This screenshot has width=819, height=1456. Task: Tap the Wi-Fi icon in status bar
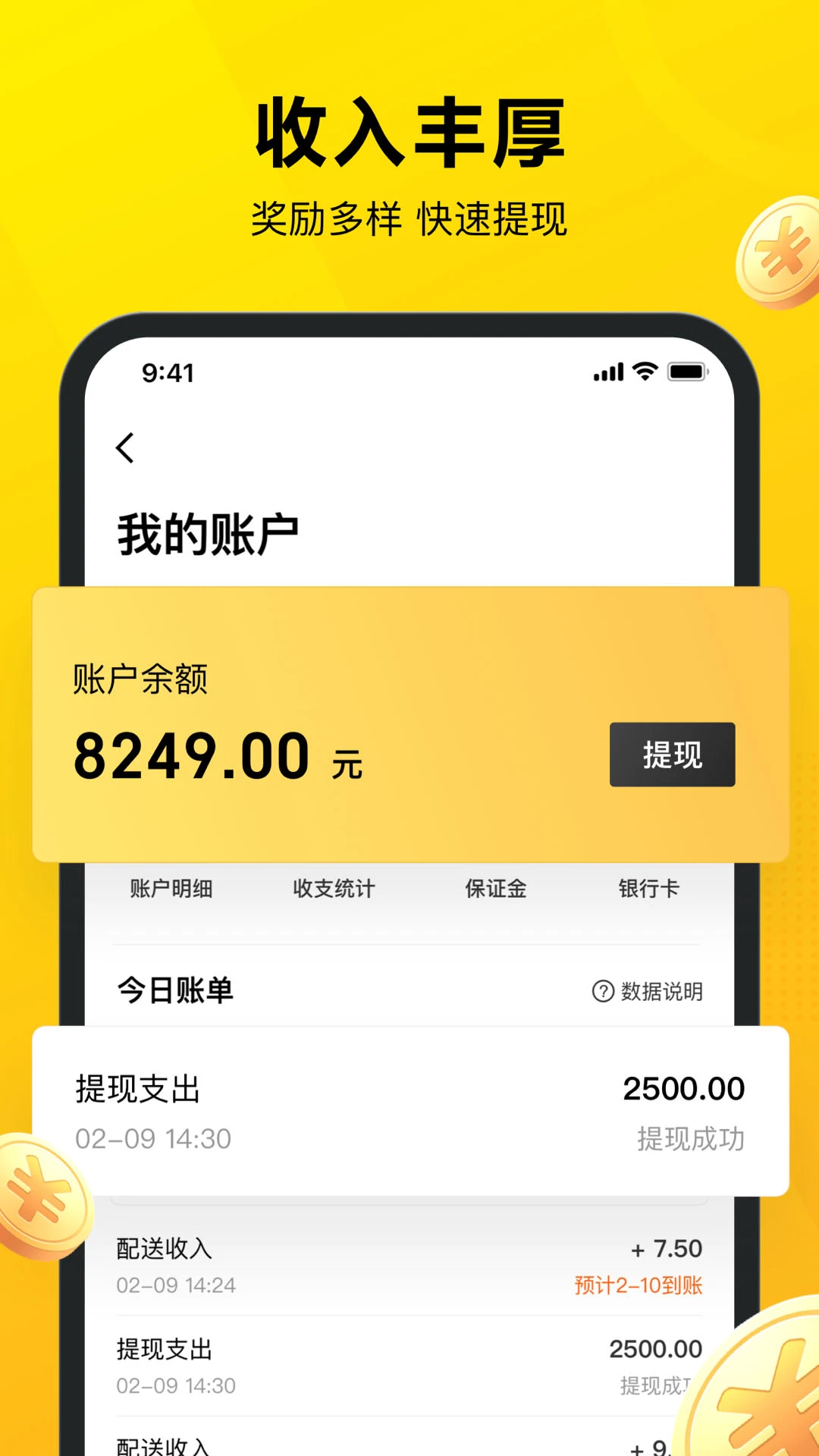pos(642,372)
